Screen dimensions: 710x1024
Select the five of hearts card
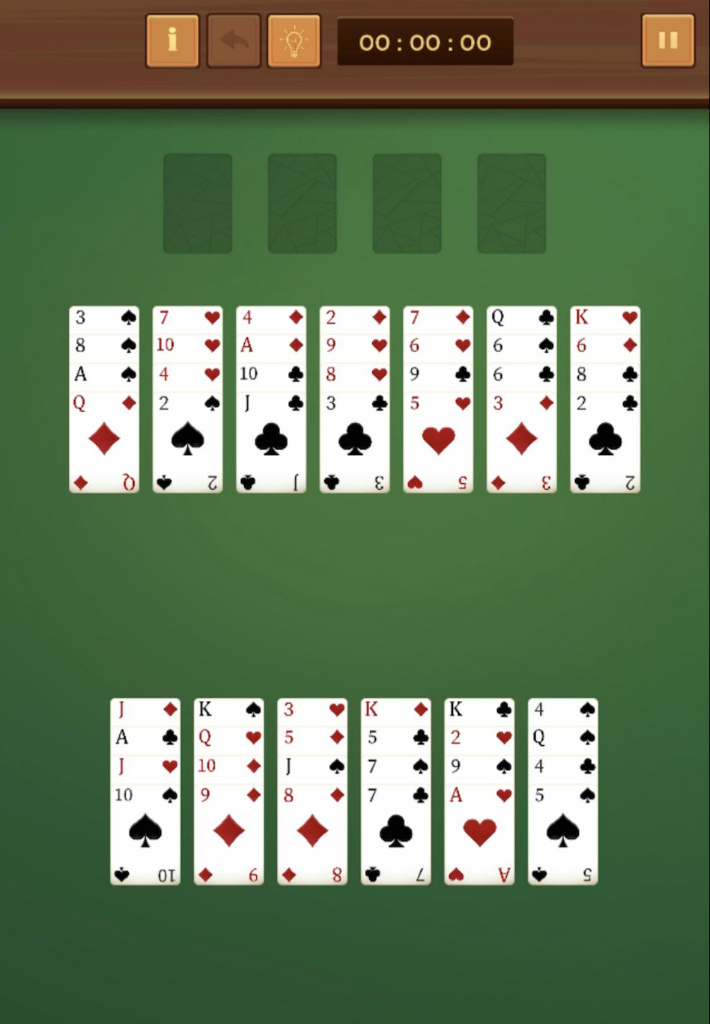(438, 440)
